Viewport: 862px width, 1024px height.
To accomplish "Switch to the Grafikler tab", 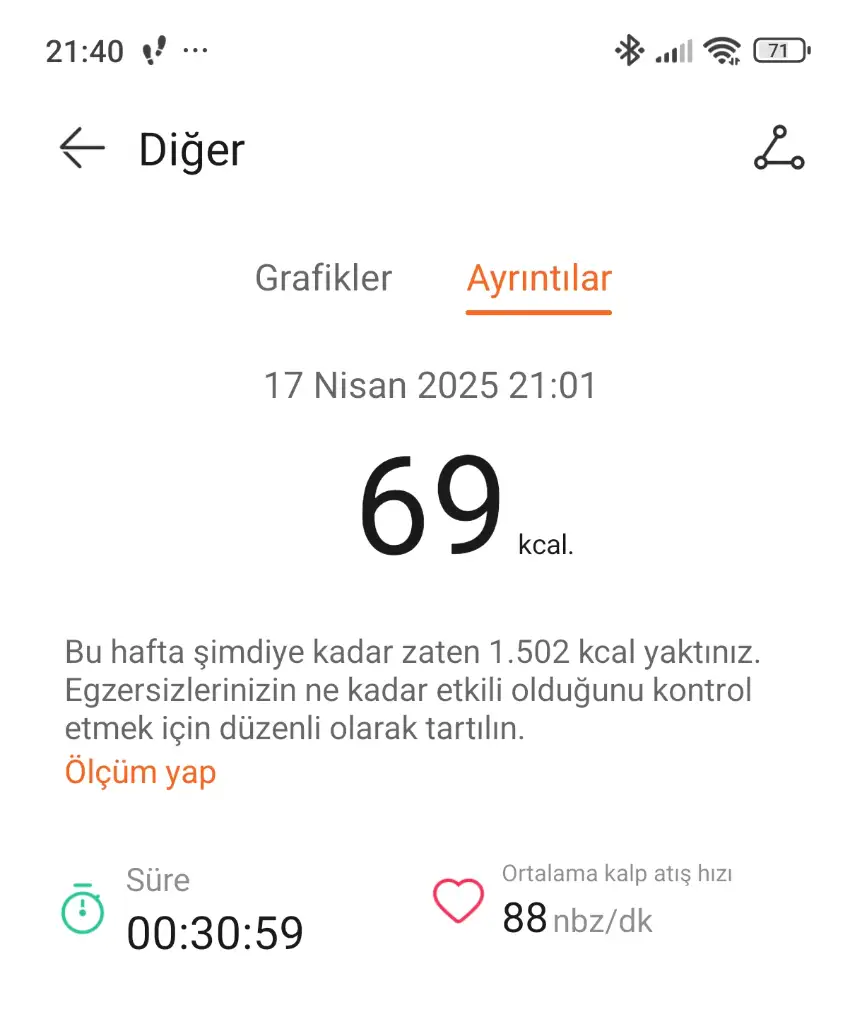I will pyautogui.click(x=323, y=278).
